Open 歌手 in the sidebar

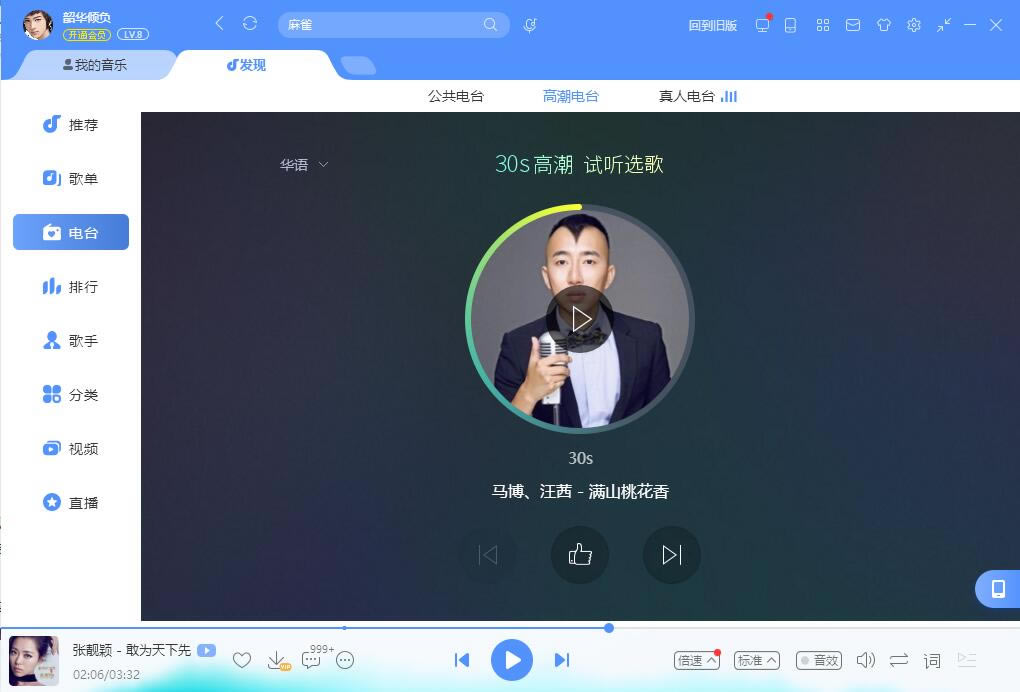[x=71, y=341]
